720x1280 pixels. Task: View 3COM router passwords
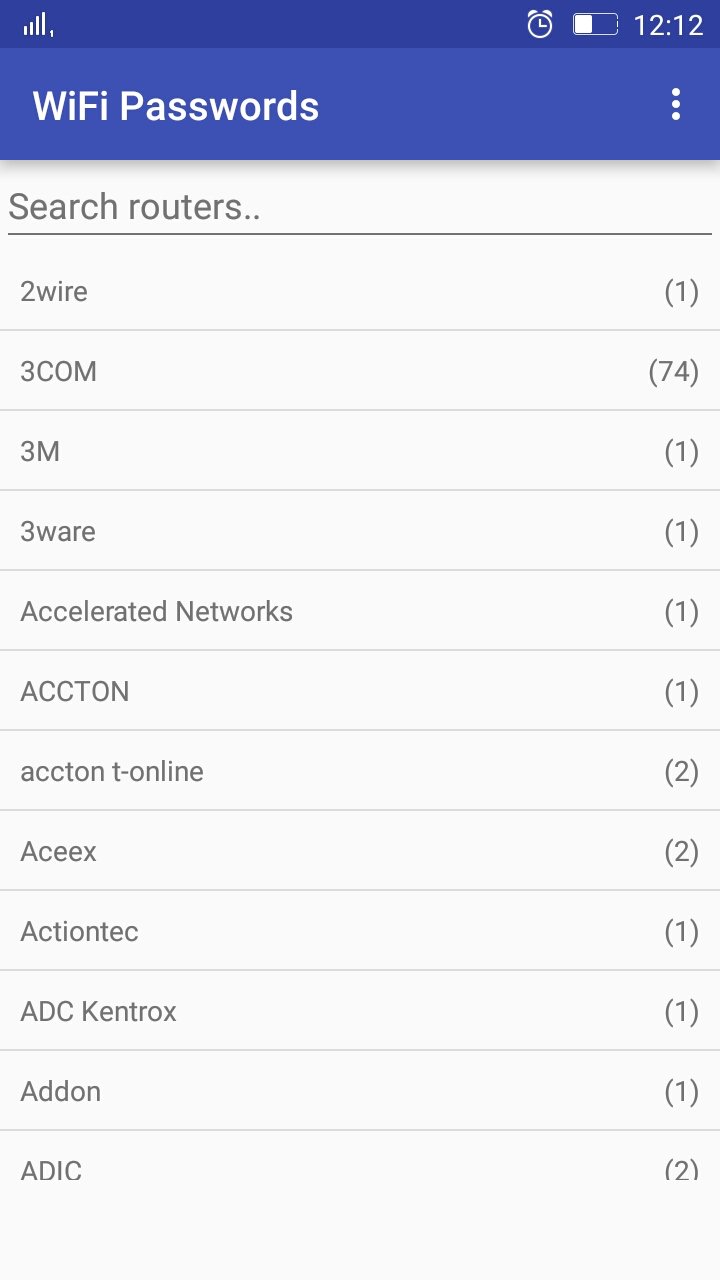pyautogui.click(x=360, y=371)
